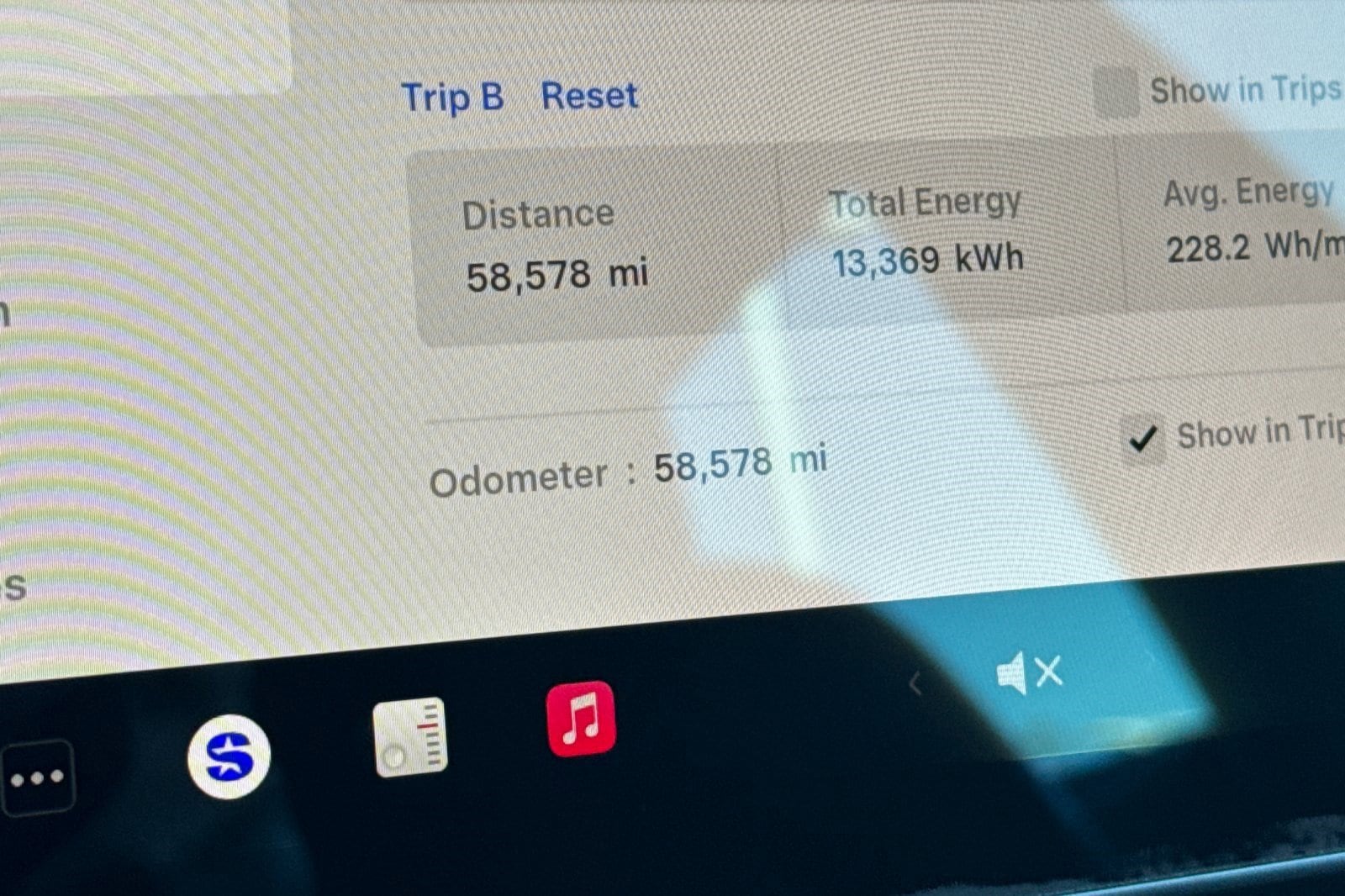Launch the SiriusXM app
Image resolution: width=1345 pixels, height=896 pixels.
[x=229, y=756]
